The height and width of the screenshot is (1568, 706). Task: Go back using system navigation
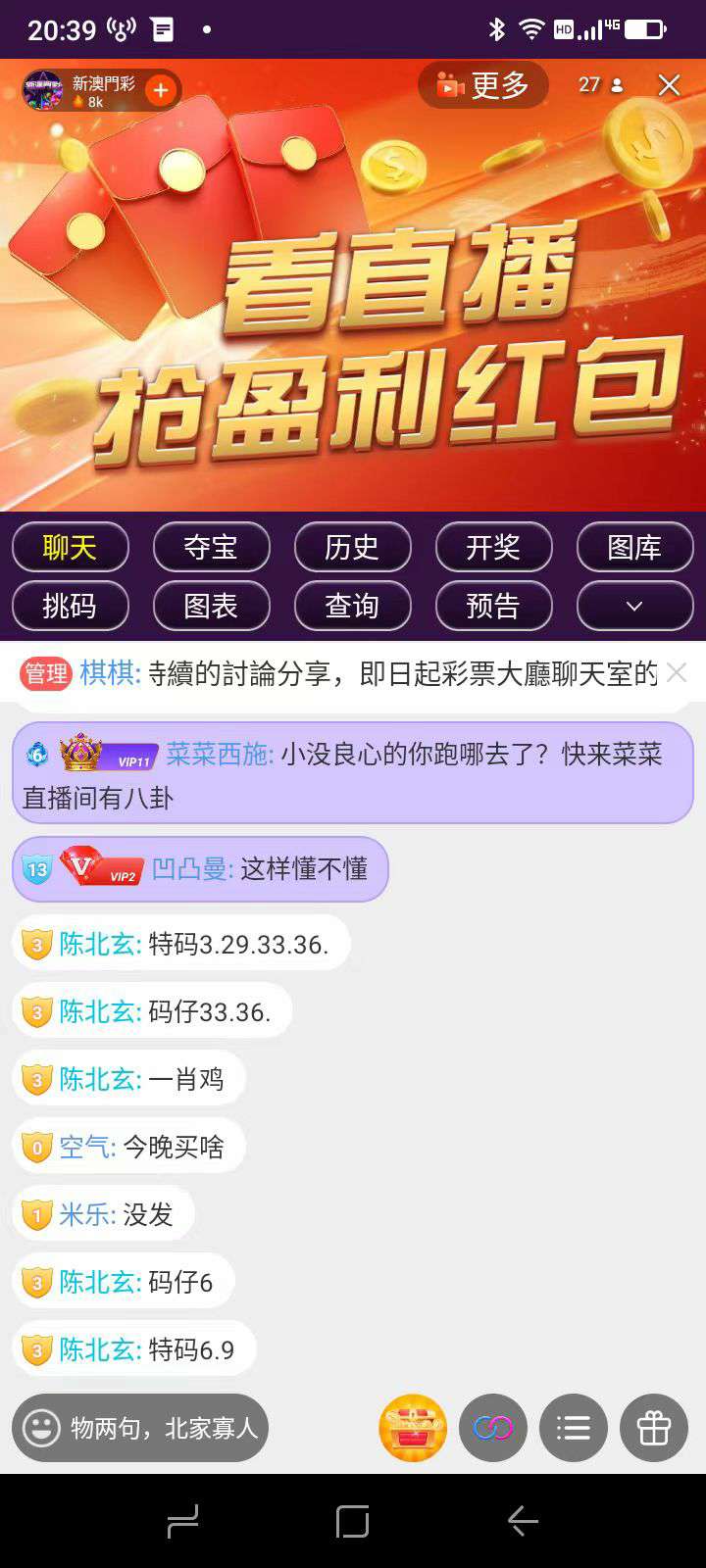523,1521
